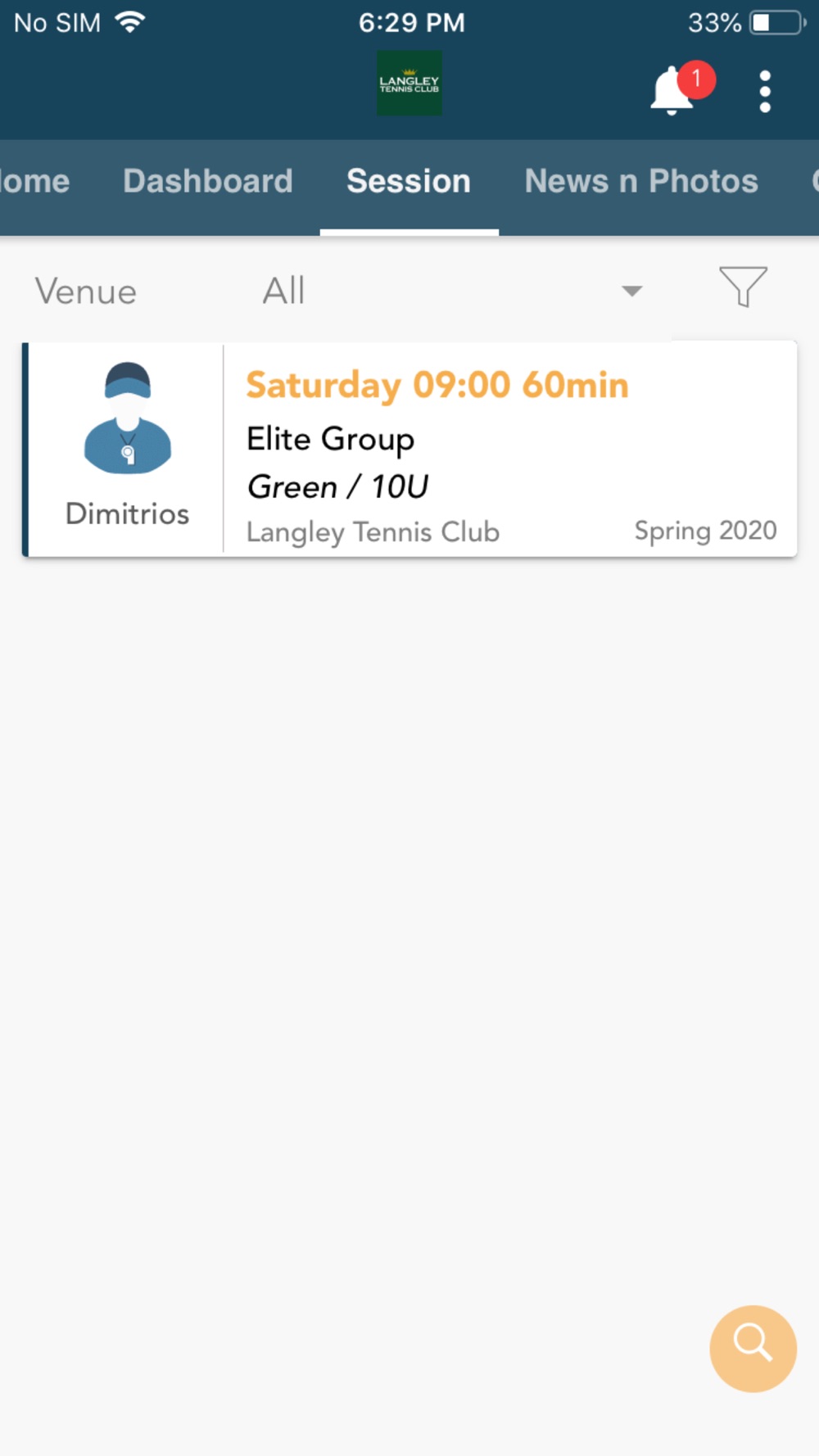Tap the filter funnel icon

click(x=743, y=287)
